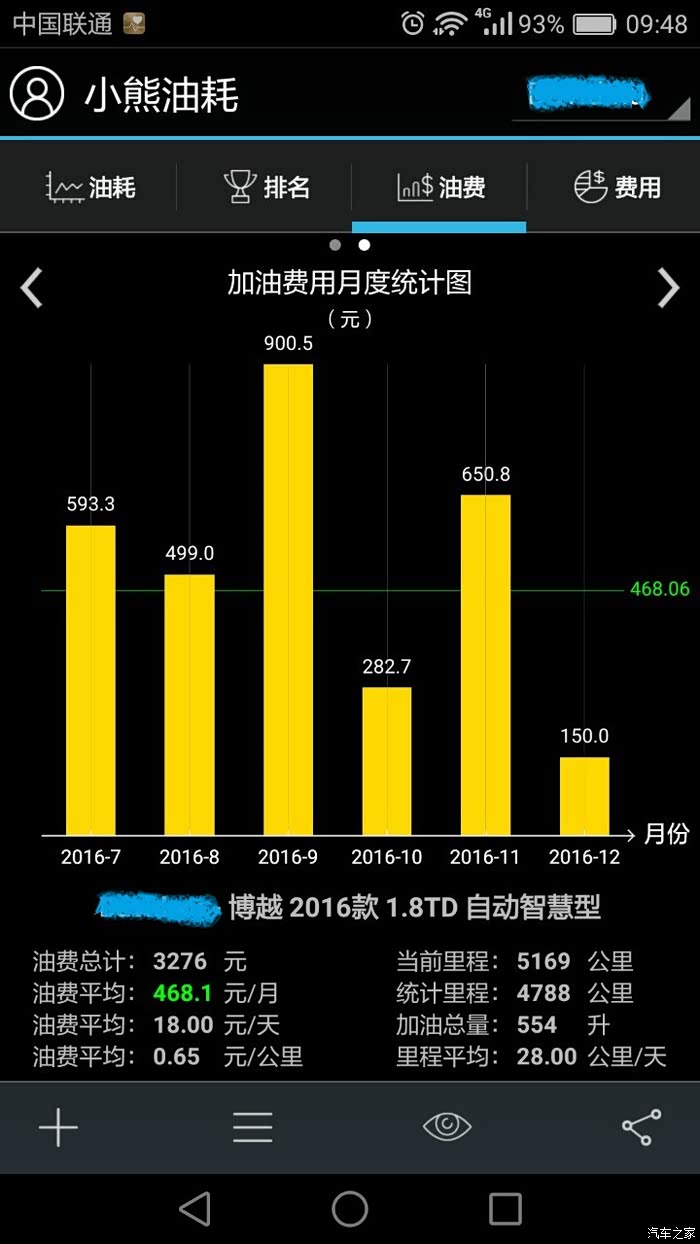
Task: Add a new record with plus icon
Action: click(x=58, y=1127)
